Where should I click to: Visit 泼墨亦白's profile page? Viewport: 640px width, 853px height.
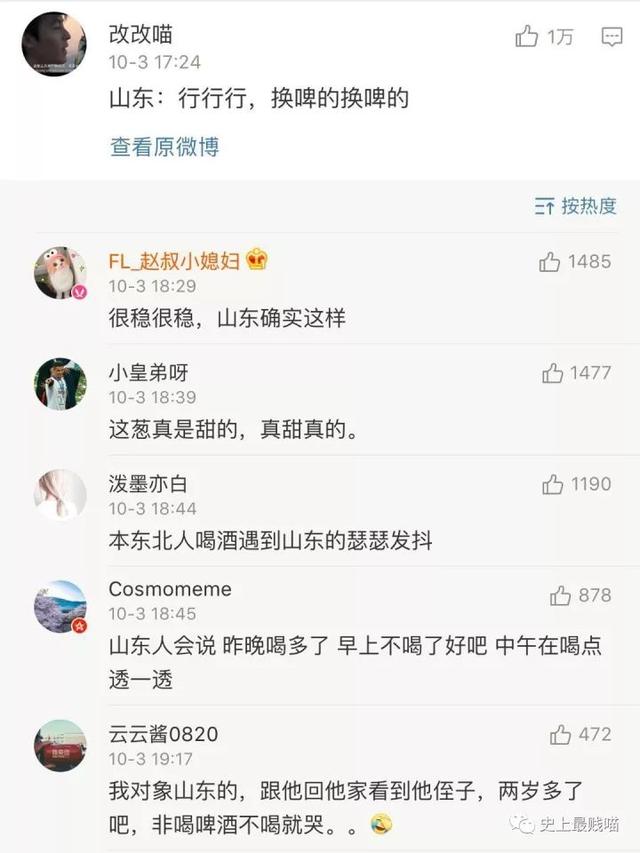[x=60, y=495]
